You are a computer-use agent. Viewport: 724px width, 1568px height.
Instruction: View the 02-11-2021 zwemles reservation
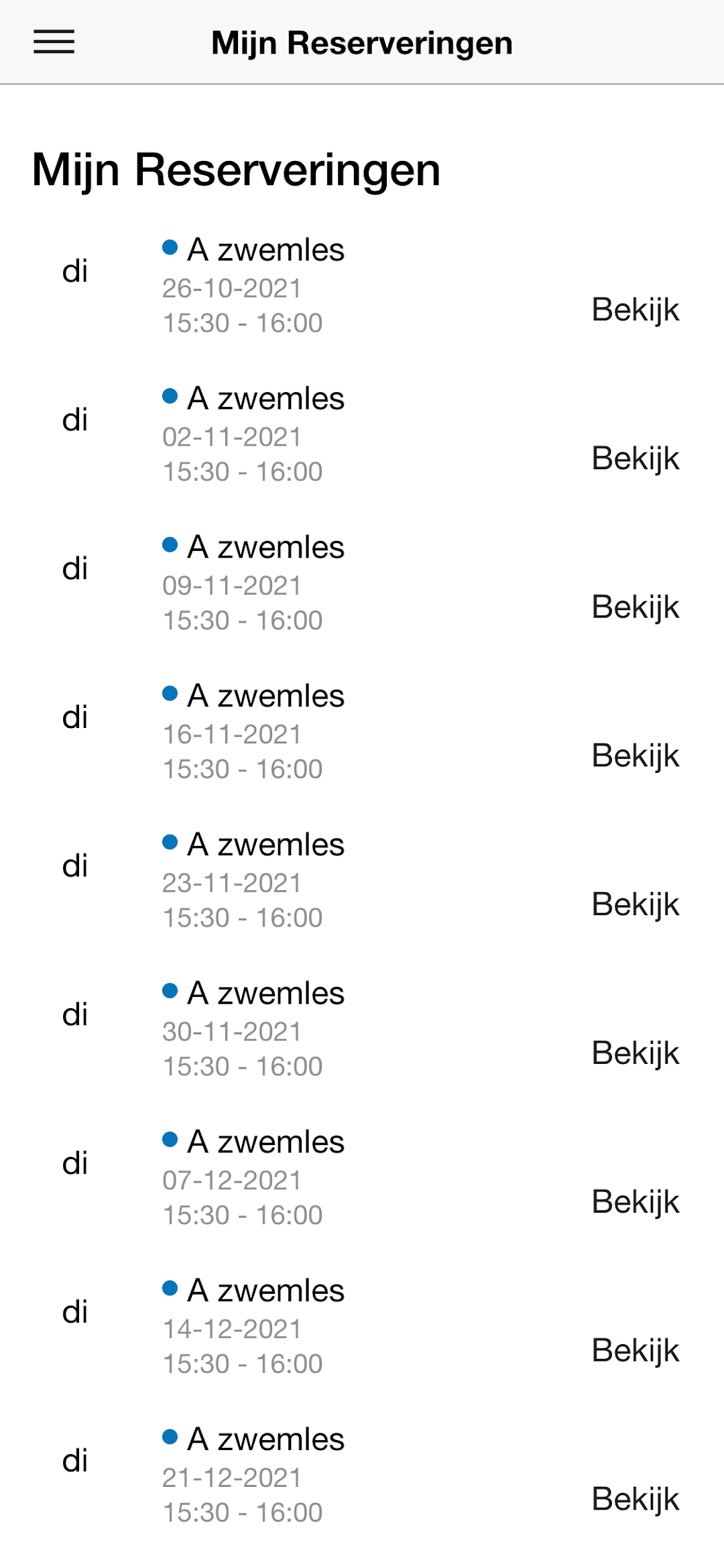[635, 459]
